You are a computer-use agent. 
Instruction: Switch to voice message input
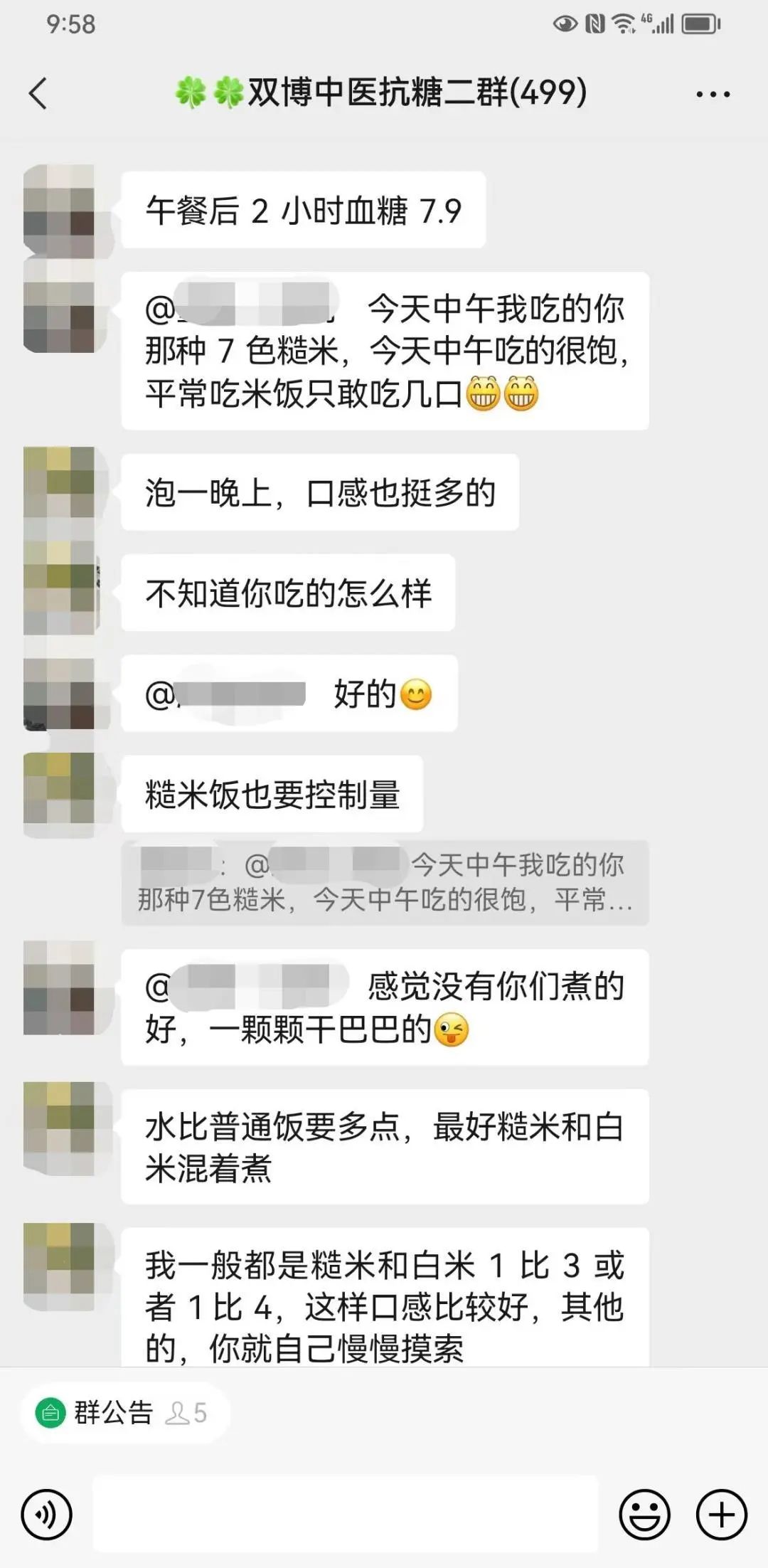47,1515
